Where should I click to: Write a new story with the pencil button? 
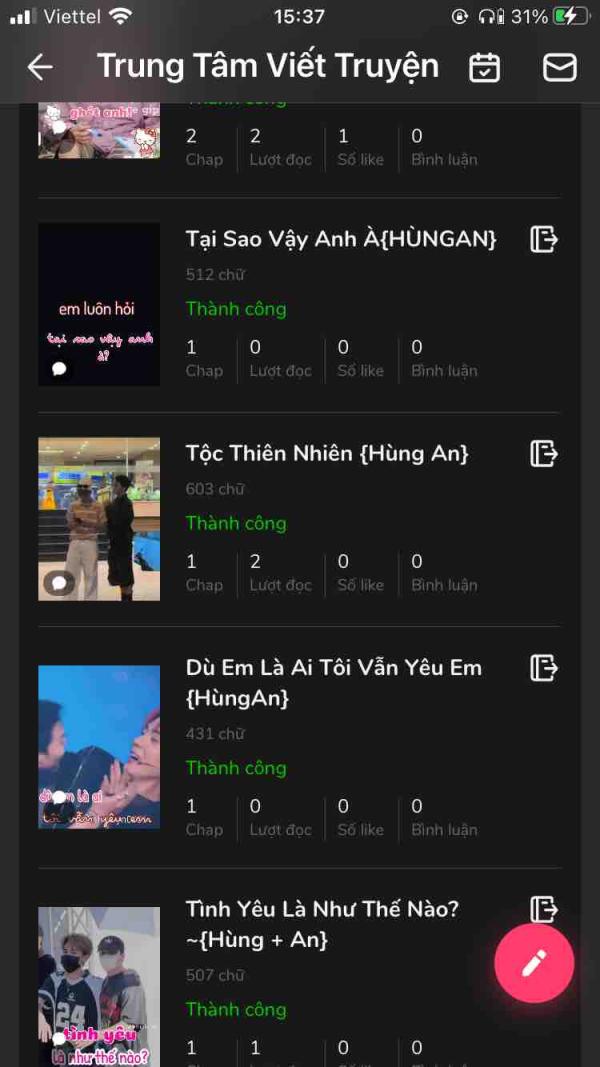[x=534, y=963]
